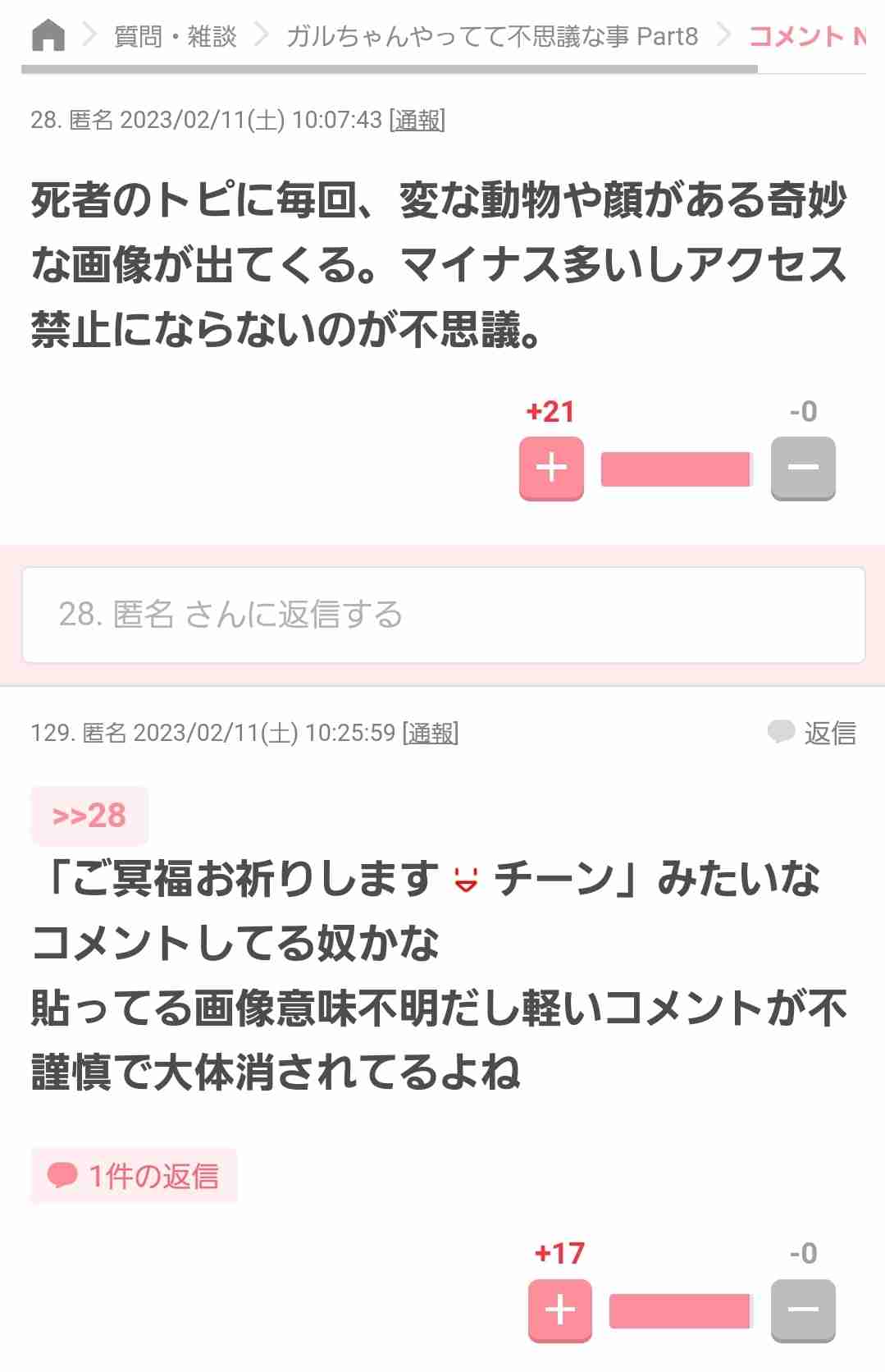
Task: Upvote comment 28 with plus button
Action: point(551,468)
